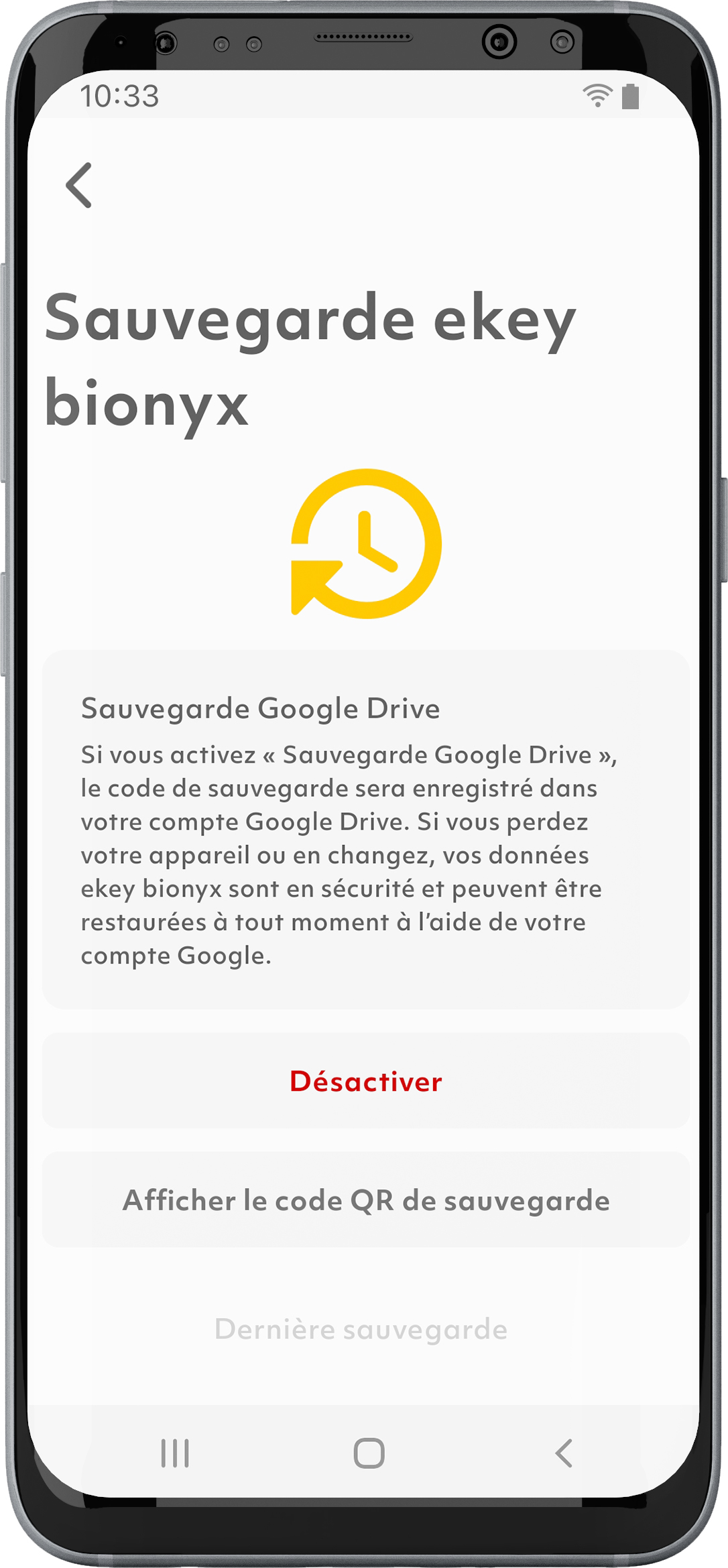The image size is (728, 1568).
Task: Tap Afficher le code QR de sauvegarde
Action: click(x=365, y=1200)
